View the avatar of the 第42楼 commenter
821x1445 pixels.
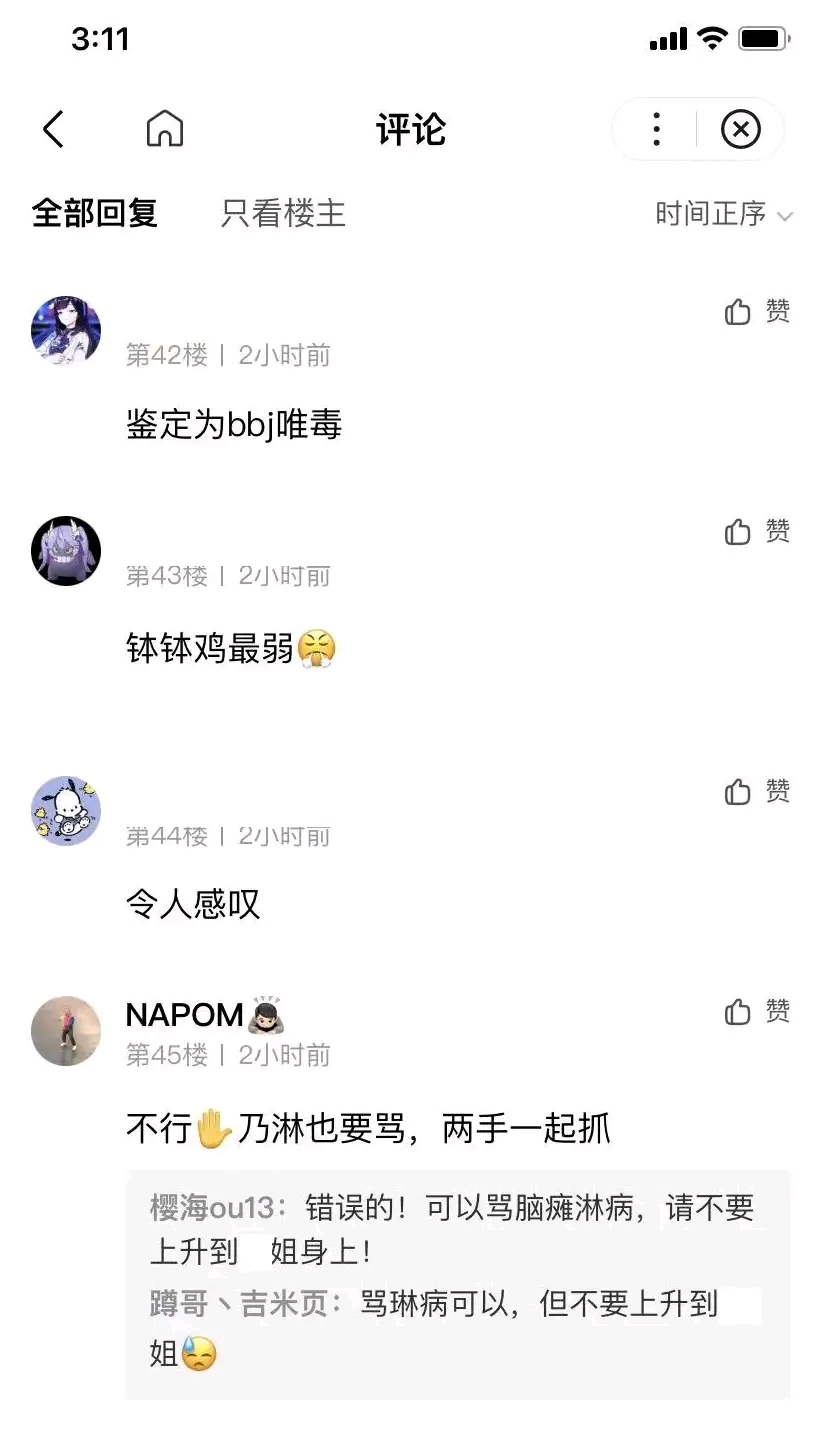point(66,331)
